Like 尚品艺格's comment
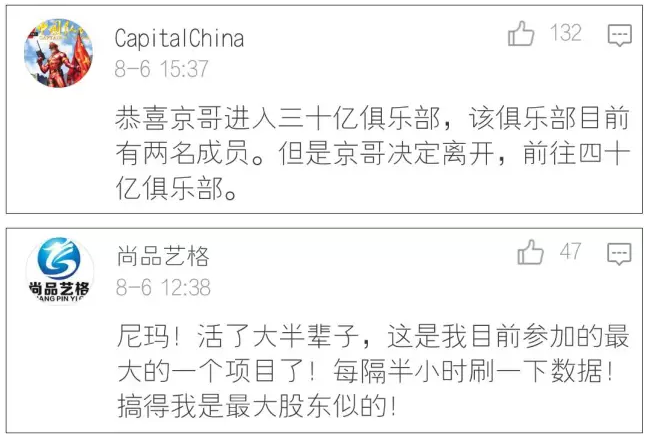Image resolution: width=648 pixels, height=439 pixels. click(x=530, y=253)
